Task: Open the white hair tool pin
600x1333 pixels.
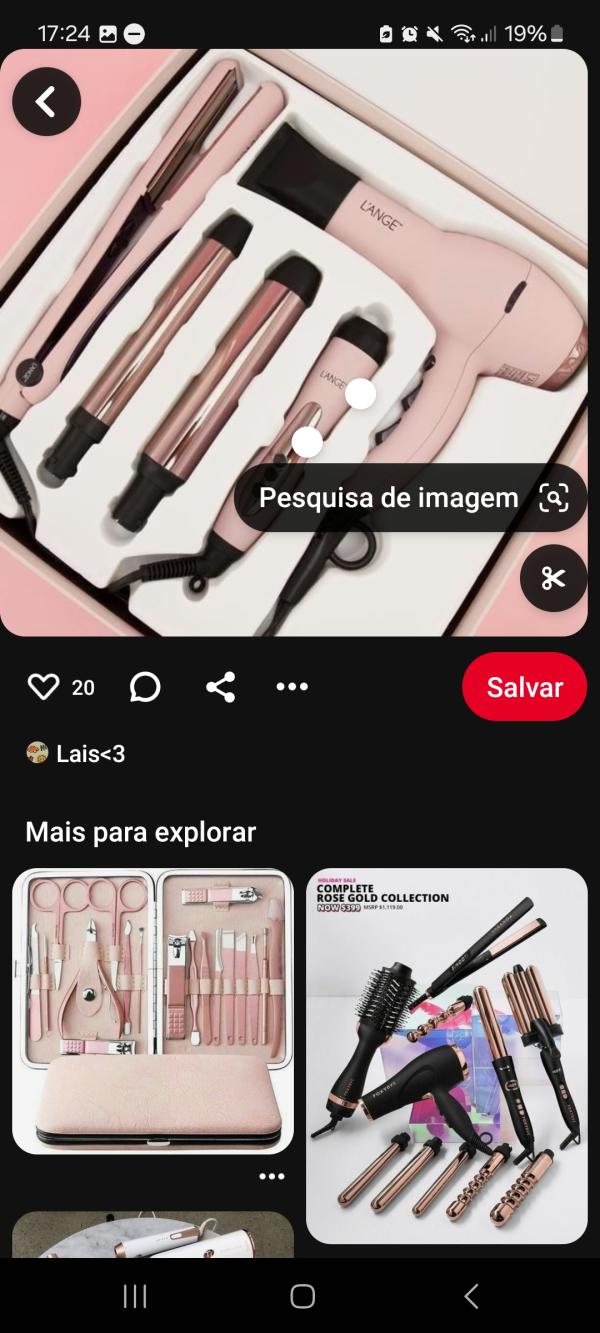Action: point(153,1235)
